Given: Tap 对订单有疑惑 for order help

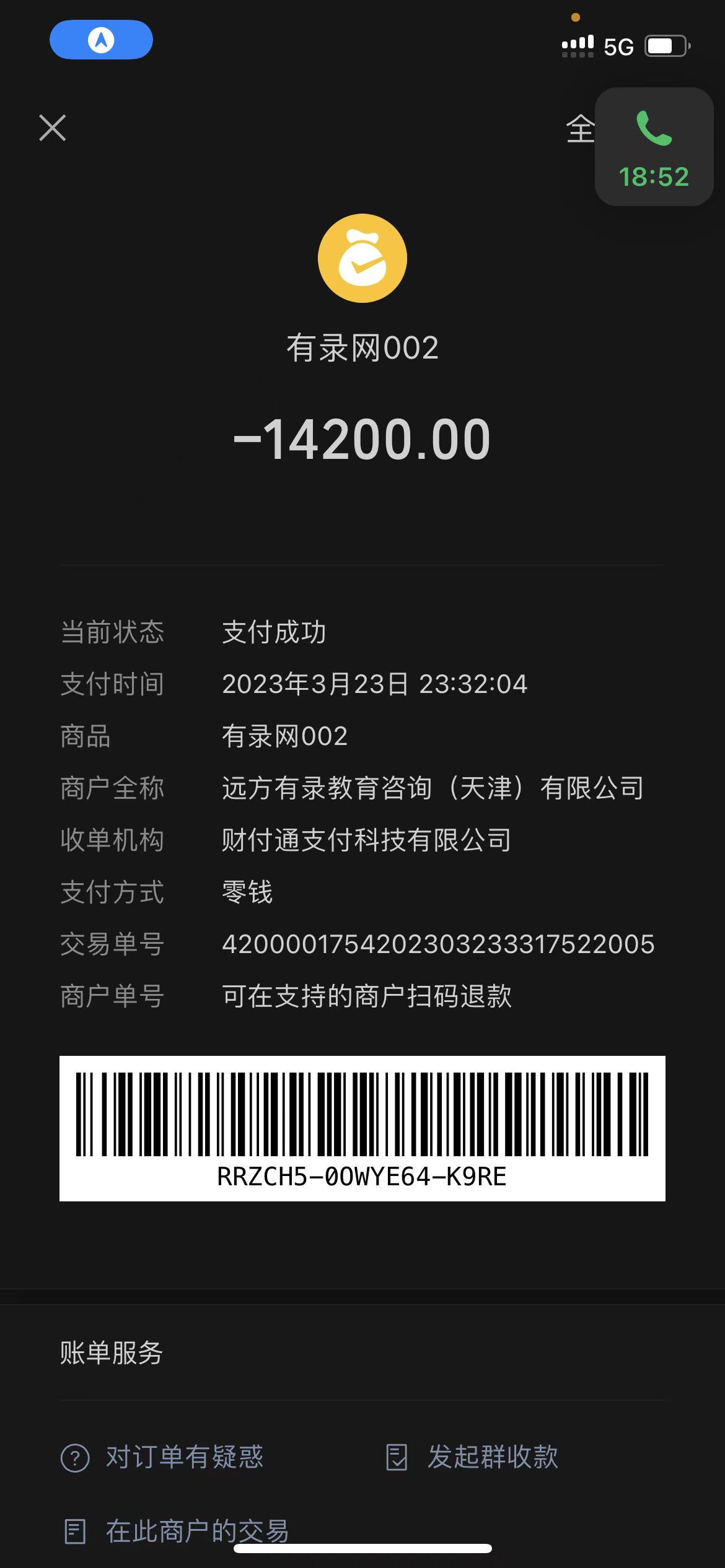Looking at the screenshot, I should (x=162, y=1457).
